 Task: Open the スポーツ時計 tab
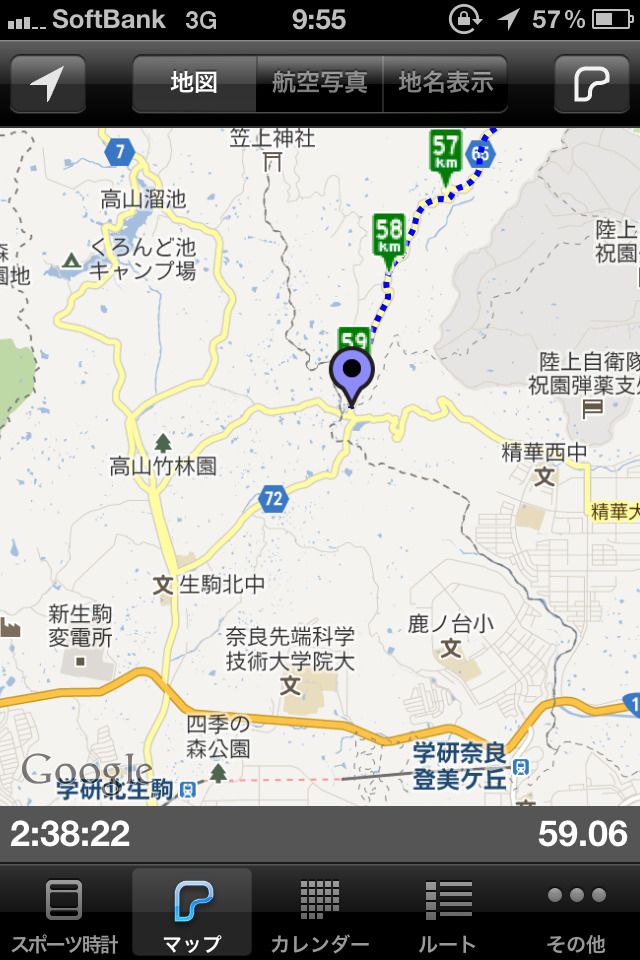point(64,913)
